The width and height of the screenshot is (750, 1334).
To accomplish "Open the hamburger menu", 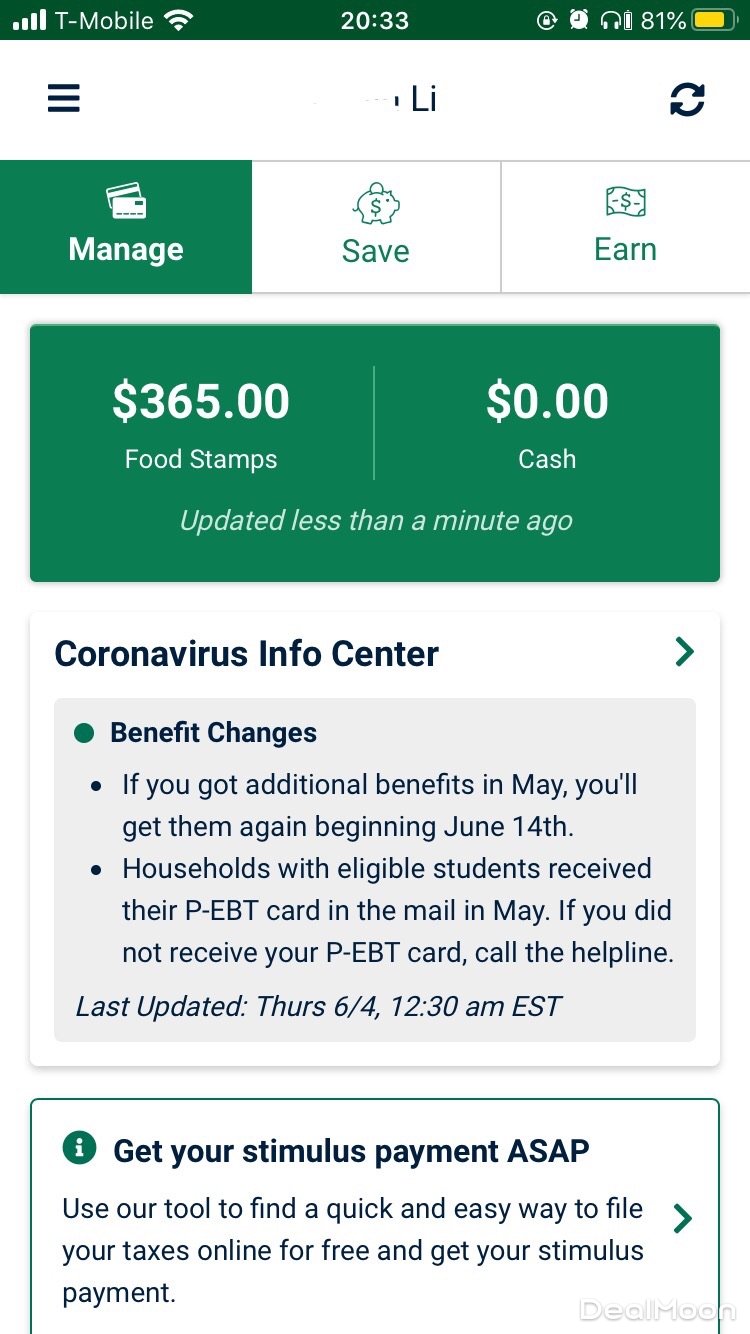I will click(63, 98).
